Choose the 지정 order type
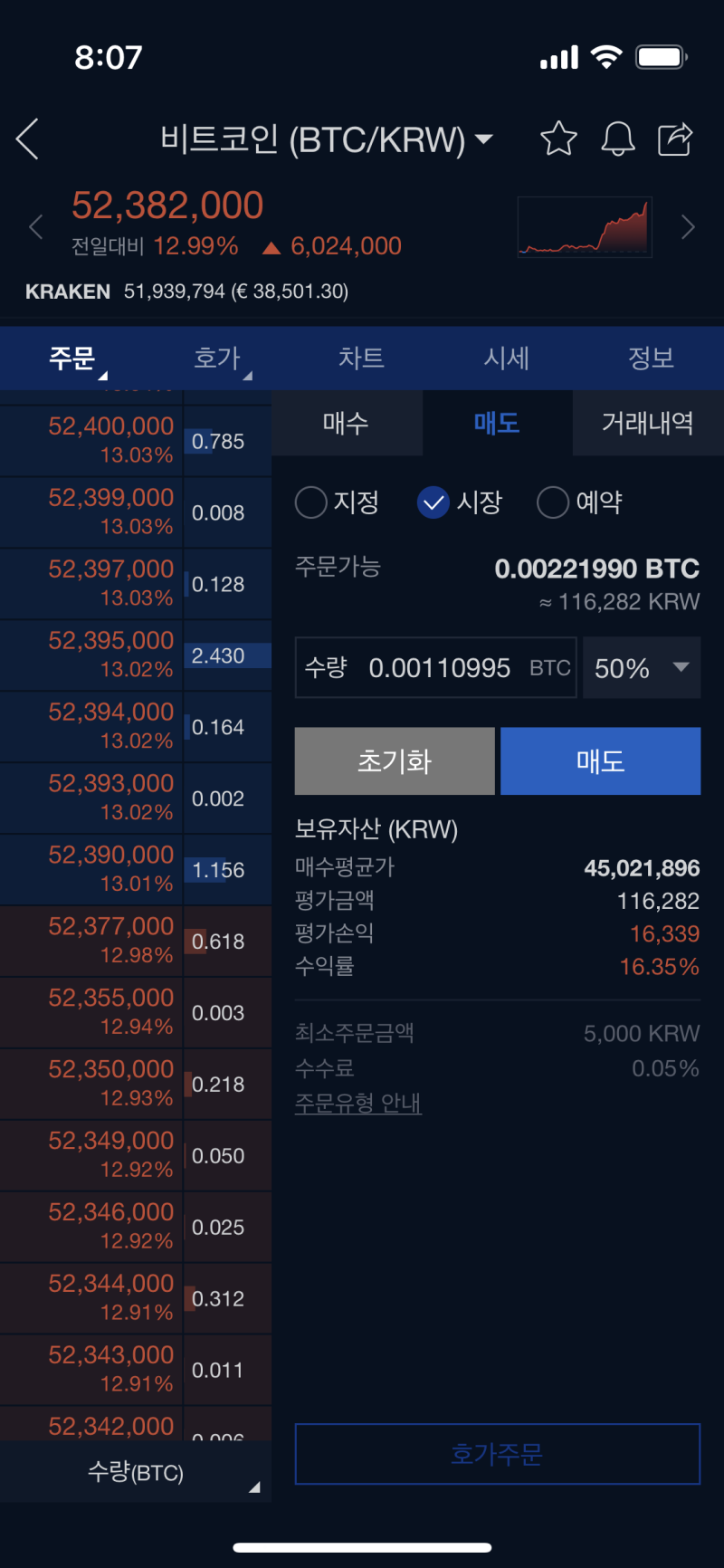The height and width of the screenshot is (1568, 724). coord(338,502)
